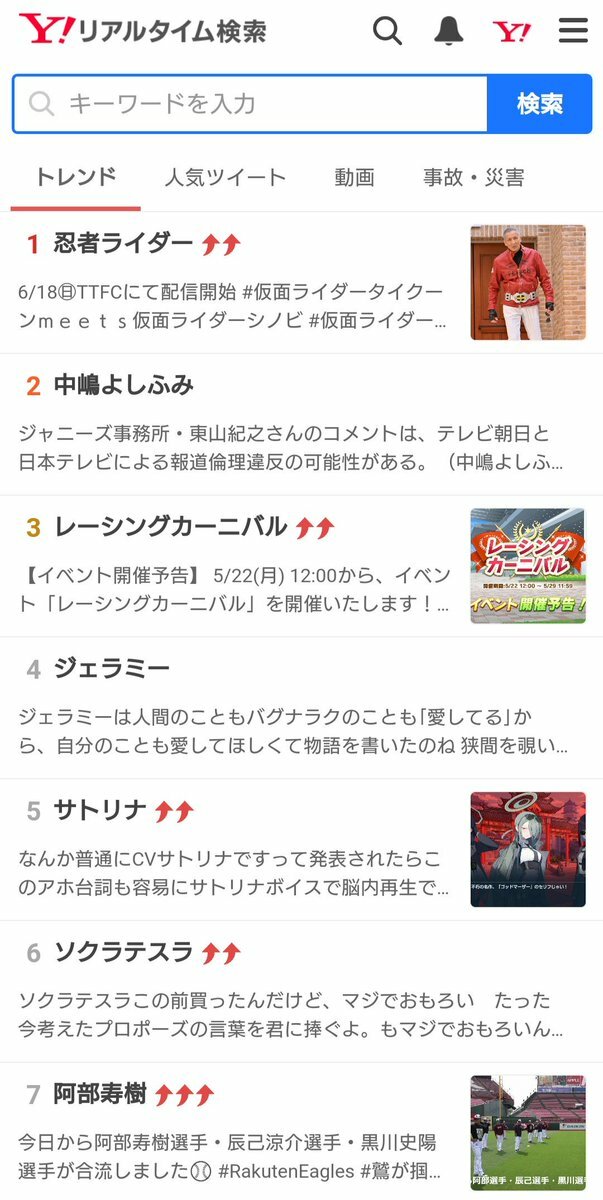Screen dimensions: 603x1200
Task: Open the hamburger menu
Action: 573,31
